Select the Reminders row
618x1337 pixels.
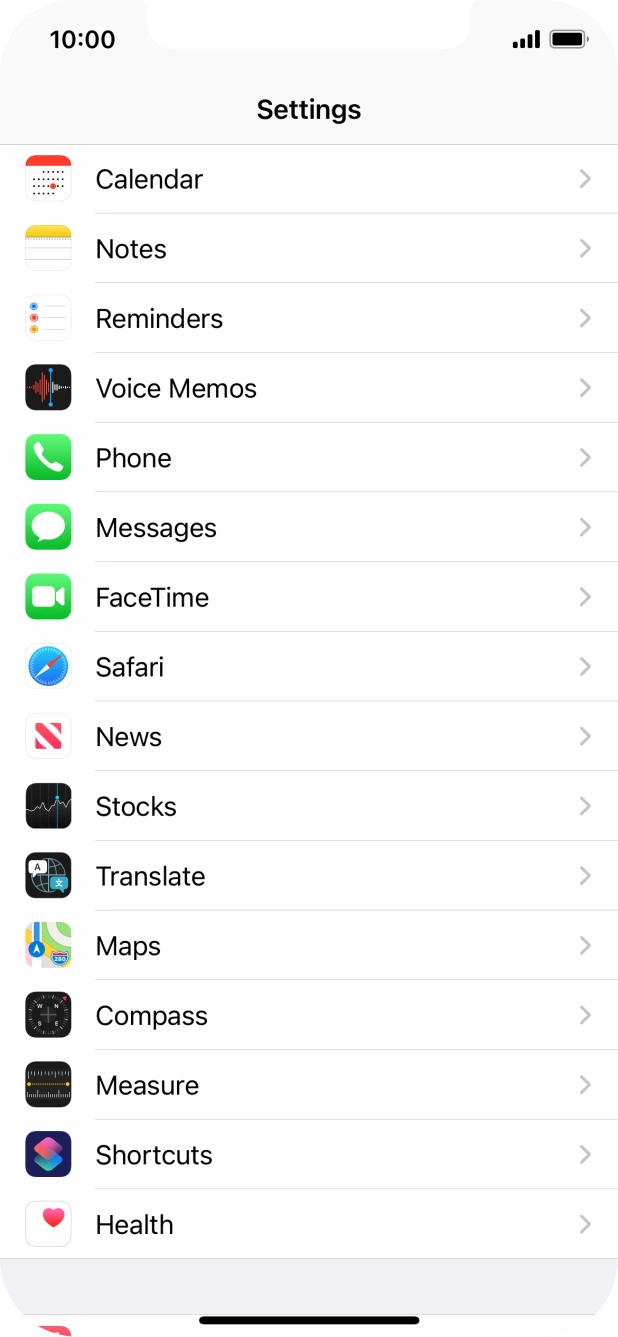click(309, 319)
